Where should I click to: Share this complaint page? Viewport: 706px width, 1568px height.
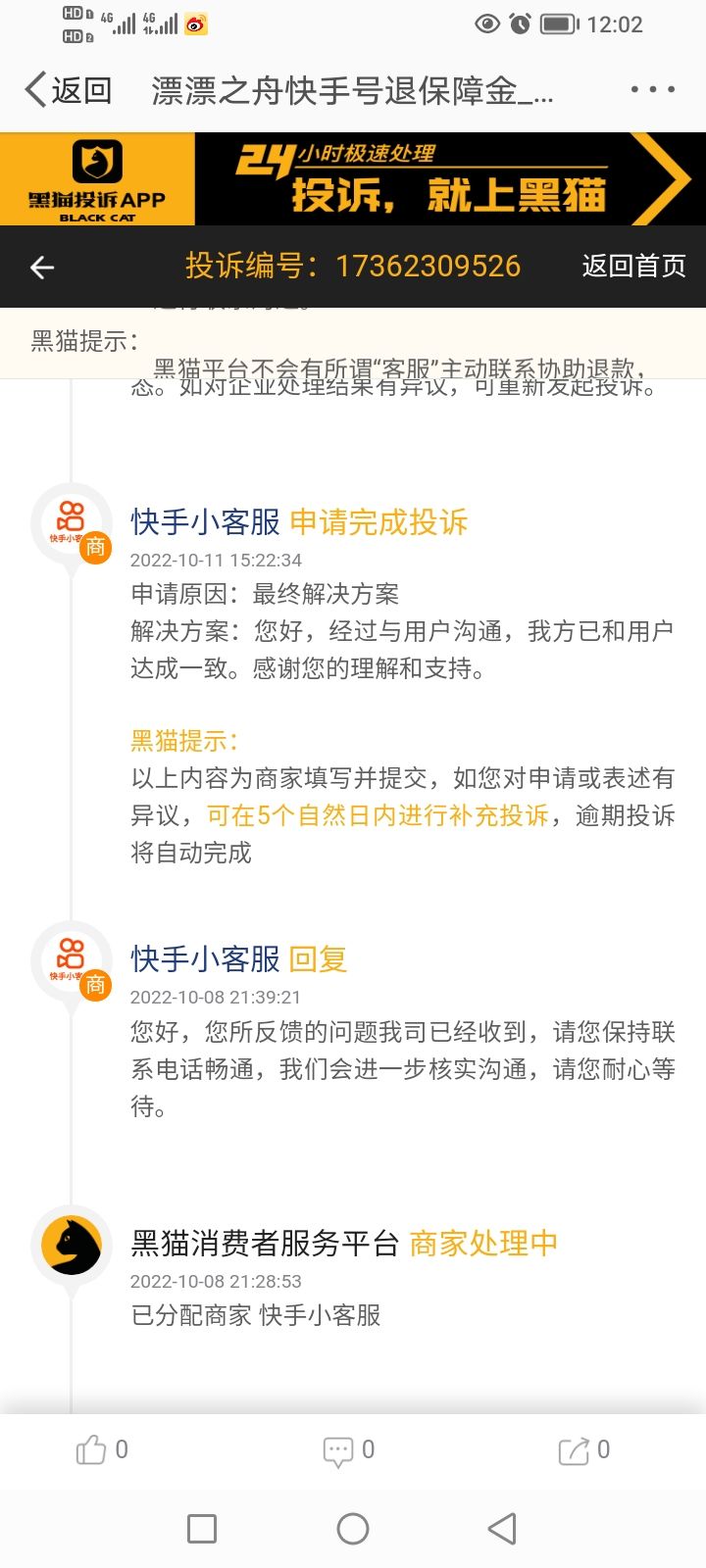(574, 1450)
